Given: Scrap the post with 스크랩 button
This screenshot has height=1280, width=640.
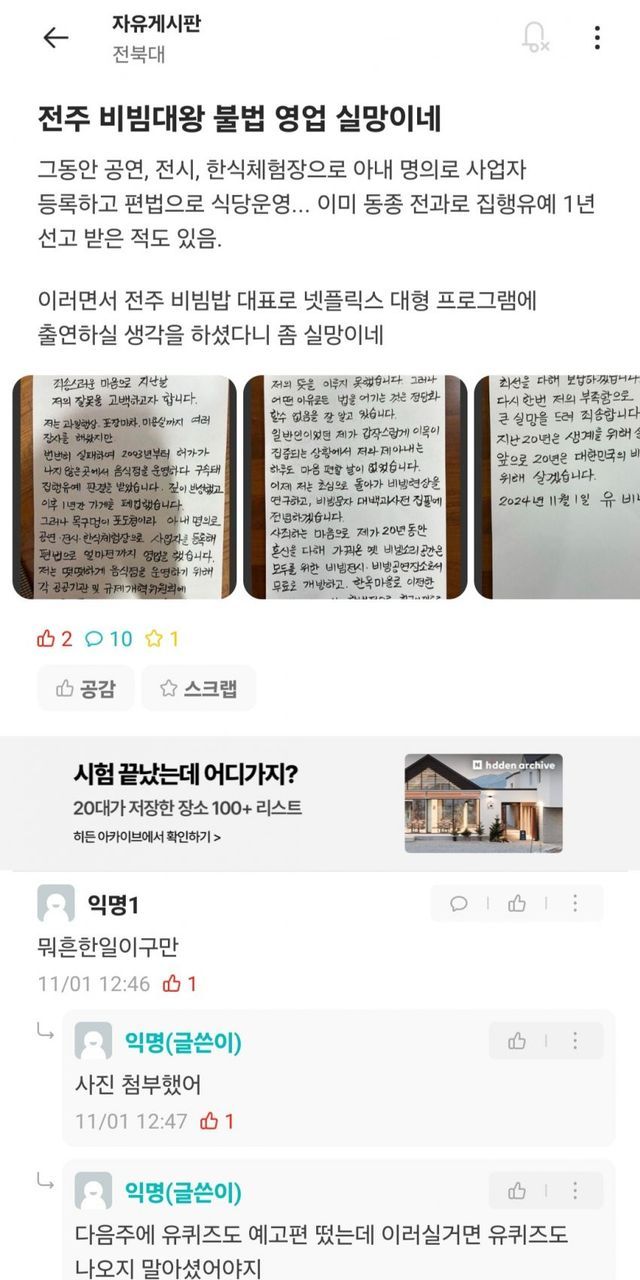Looking at the screenshot, I should click(198, 688).
